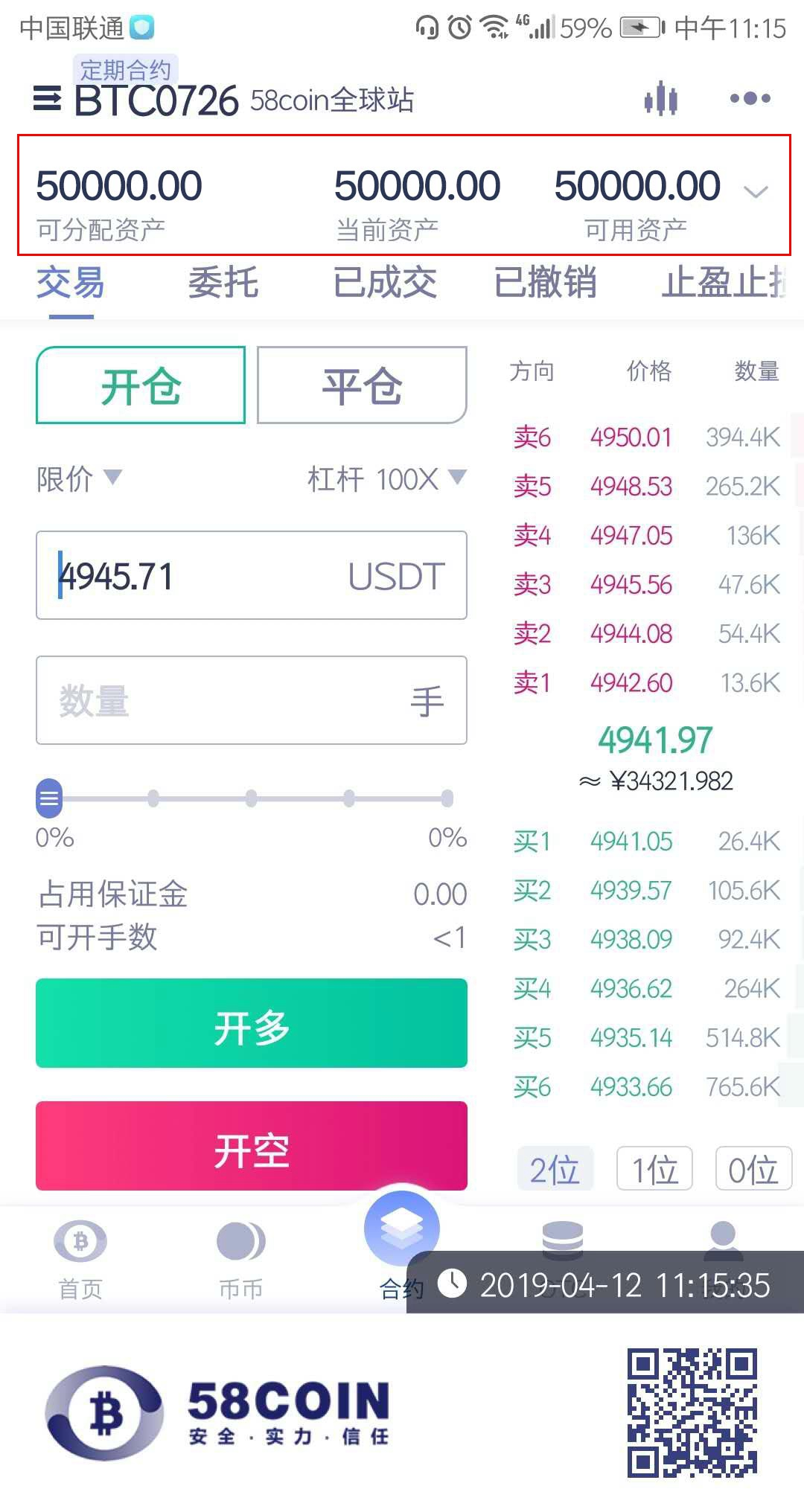
Task: Go to the 首页 tab
Action: point(80,1259)
